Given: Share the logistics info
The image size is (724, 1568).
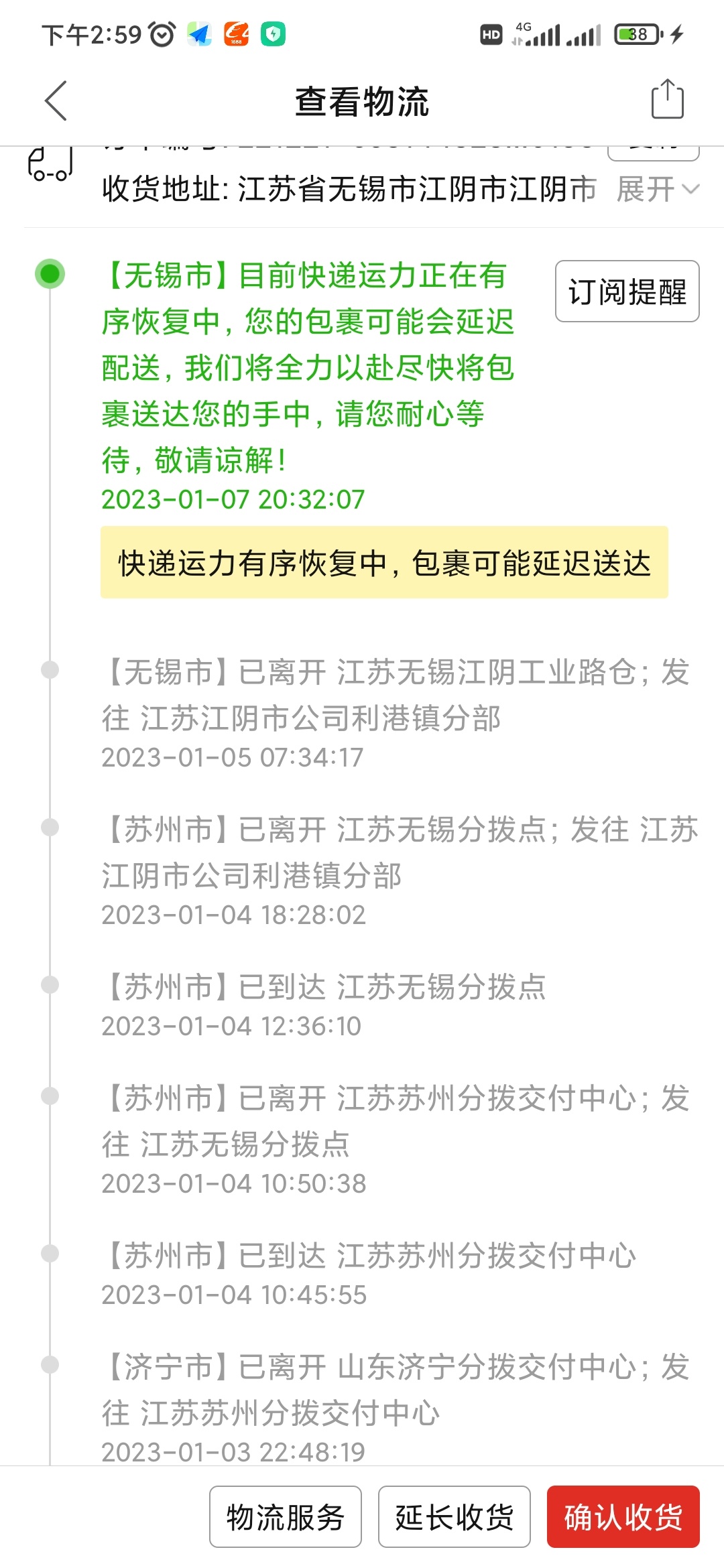Looking at the screenshot, I should coord(667,100).
